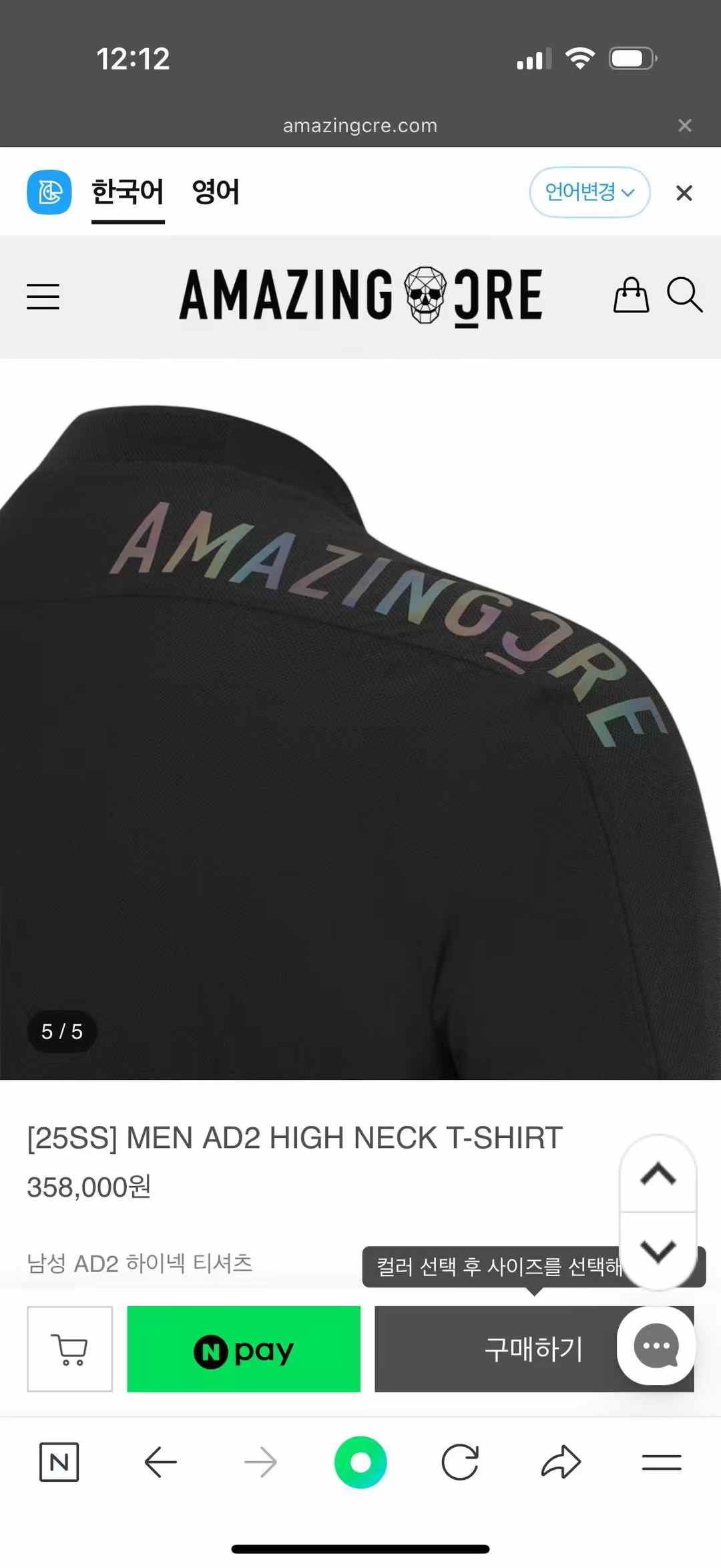Share this product page
Image resolution: width=721 pixels, height=1568 pixels.
561,1462
